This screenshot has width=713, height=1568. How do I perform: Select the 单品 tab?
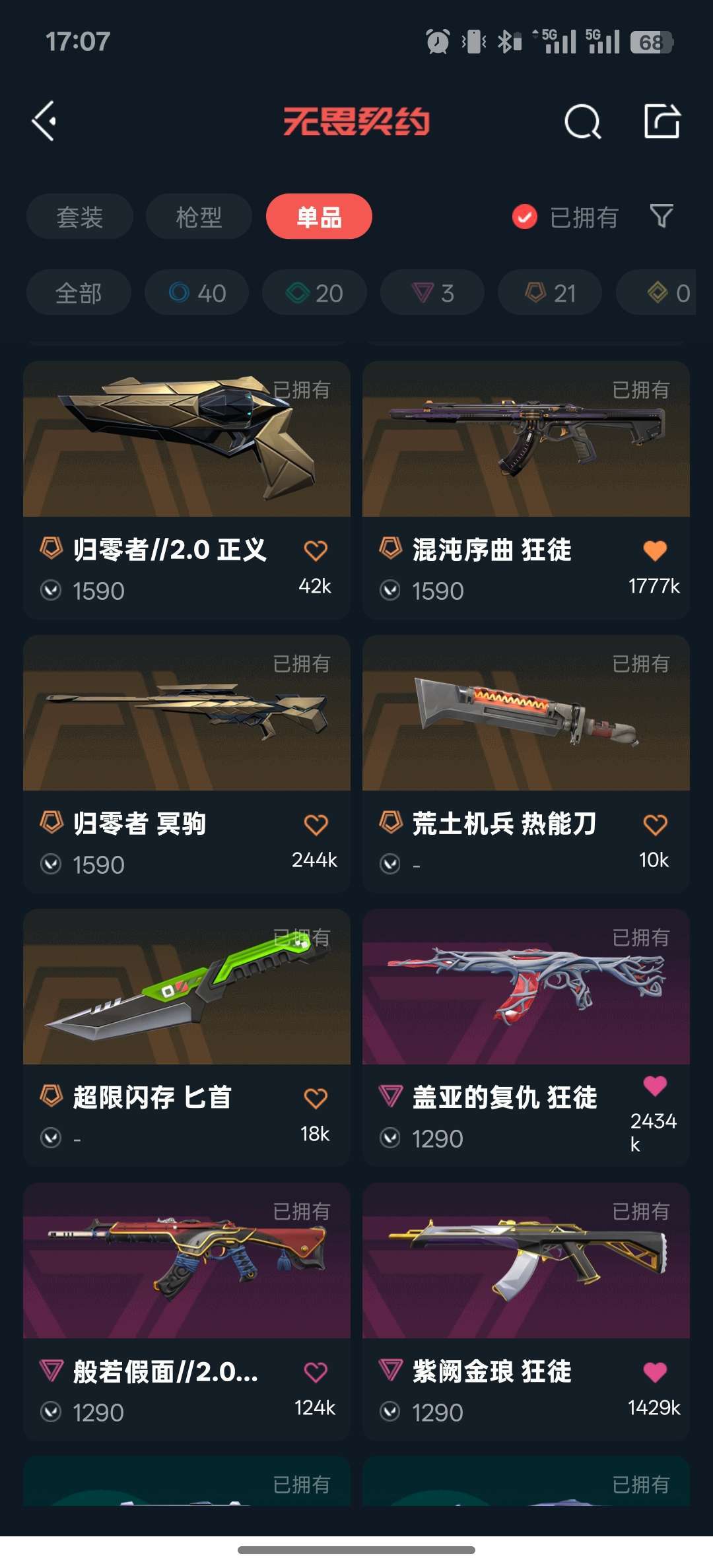click(x=319, y=216)
